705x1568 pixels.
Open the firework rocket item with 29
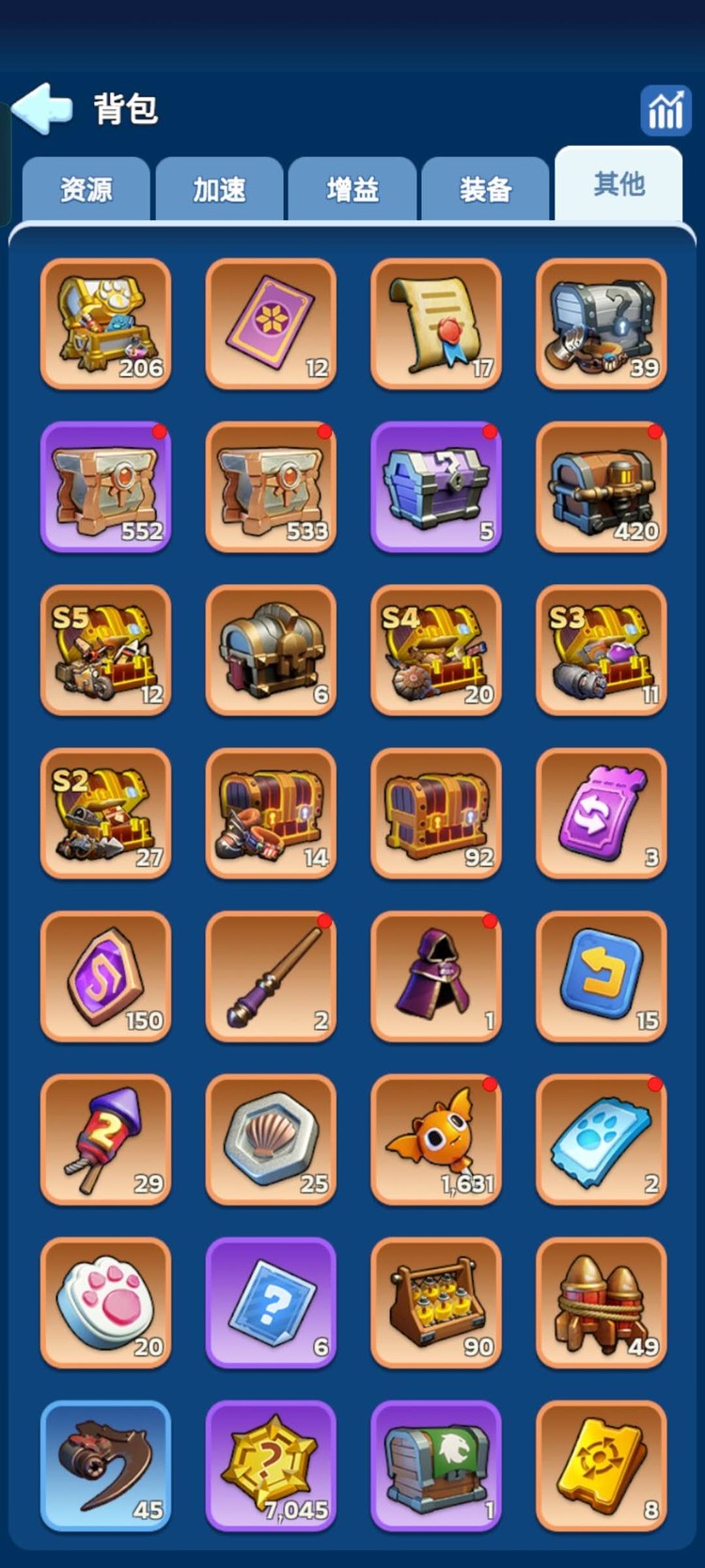[x=106, y=1139]
